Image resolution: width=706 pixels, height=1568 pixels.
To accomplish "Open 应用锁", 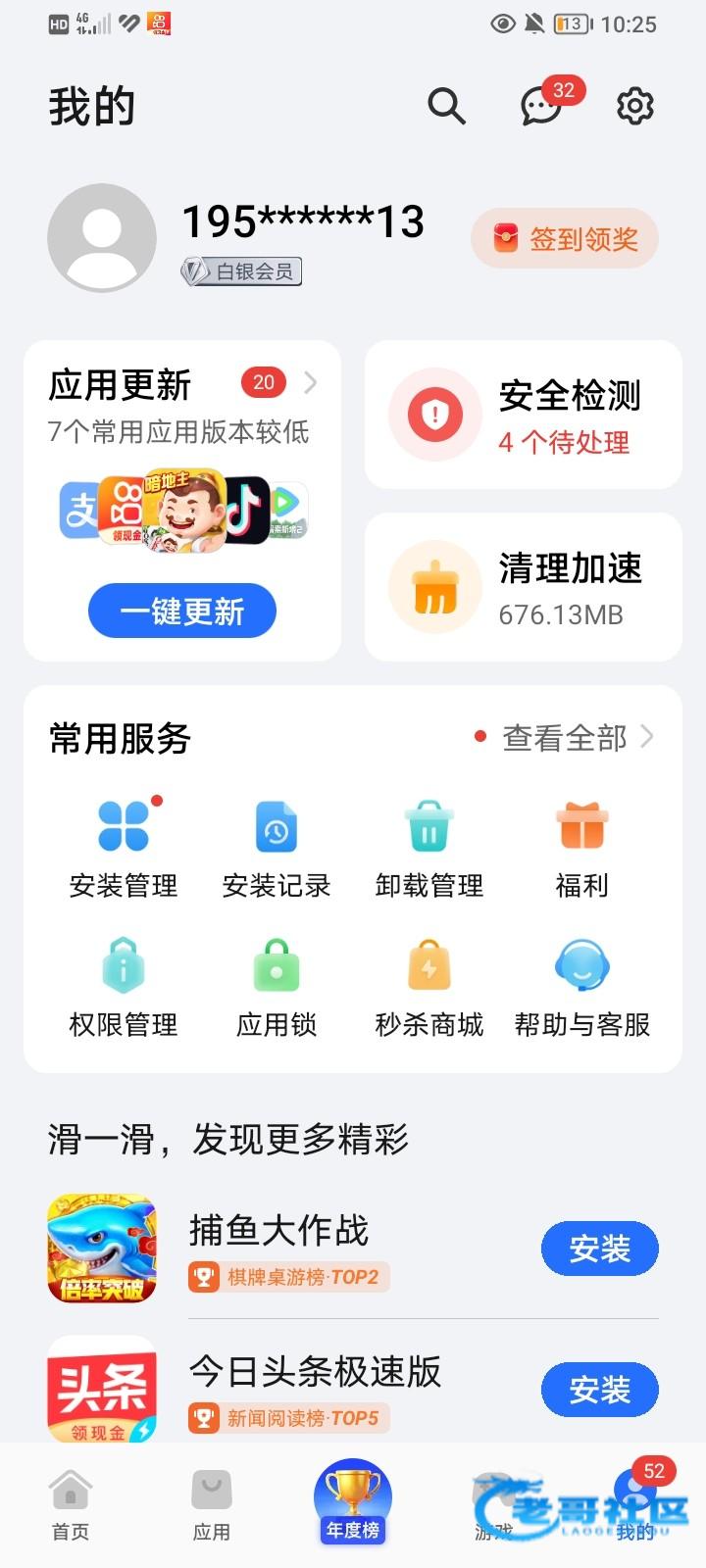I will pyautogui.click(x=277, y=986).
